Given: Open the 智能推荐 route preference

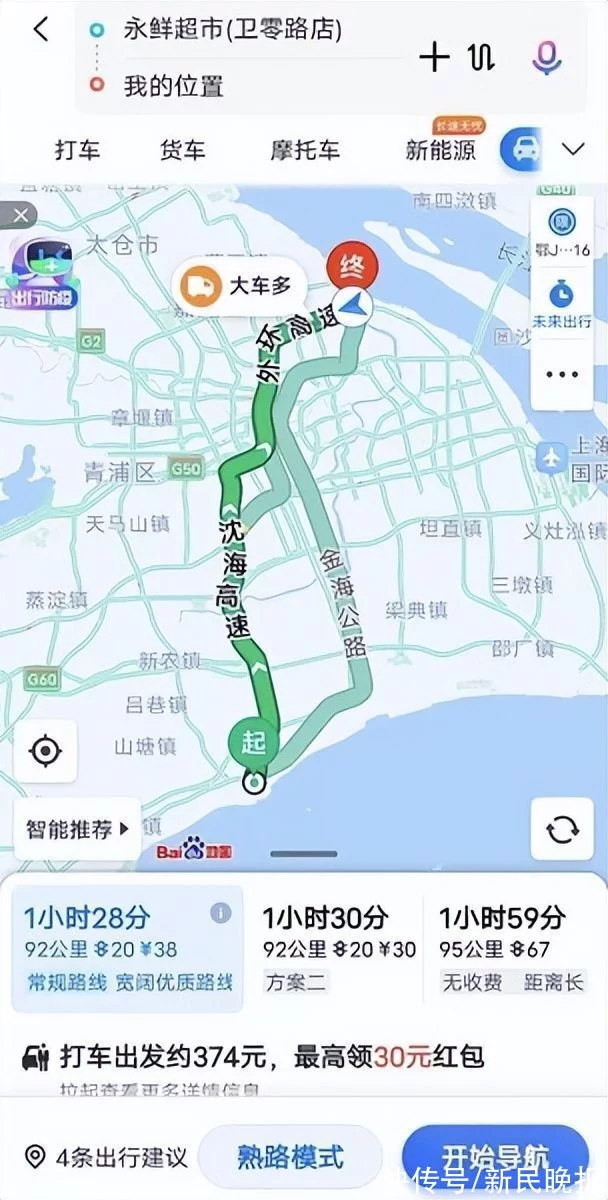Looking at the screenshot, I should coord(77,828).
